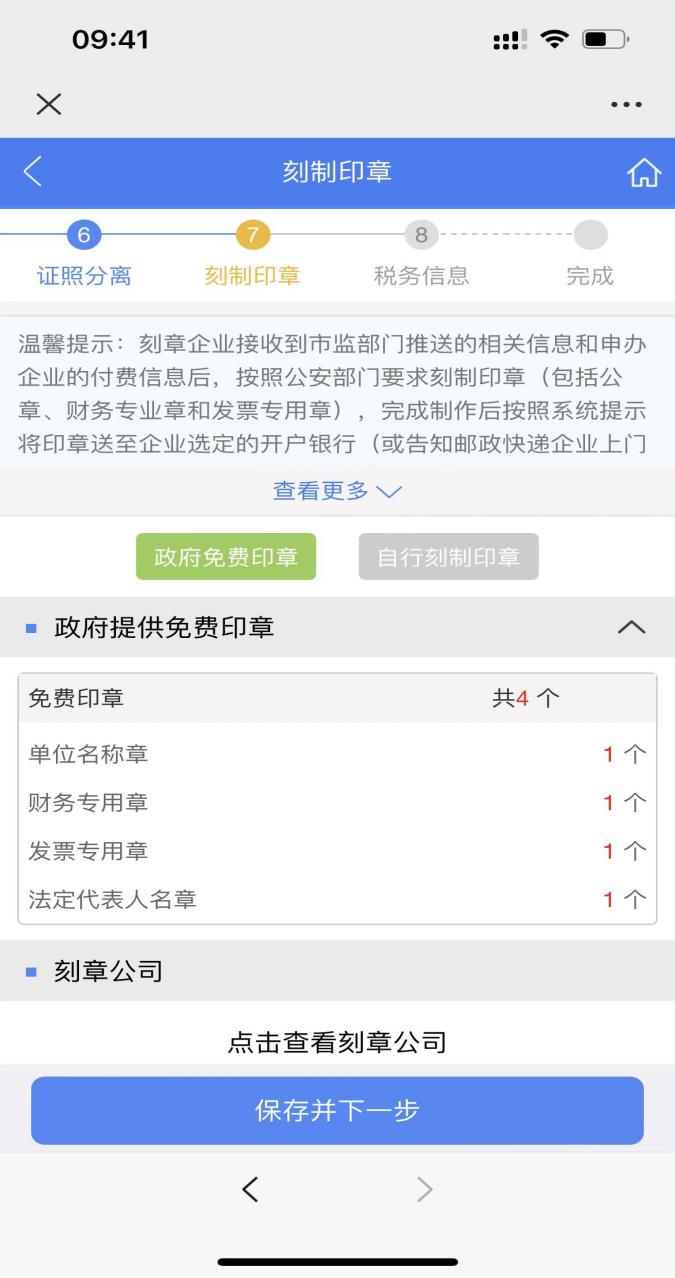Expand the notice with 查看更多
The image size is (675, 1278).
[337, 491]
